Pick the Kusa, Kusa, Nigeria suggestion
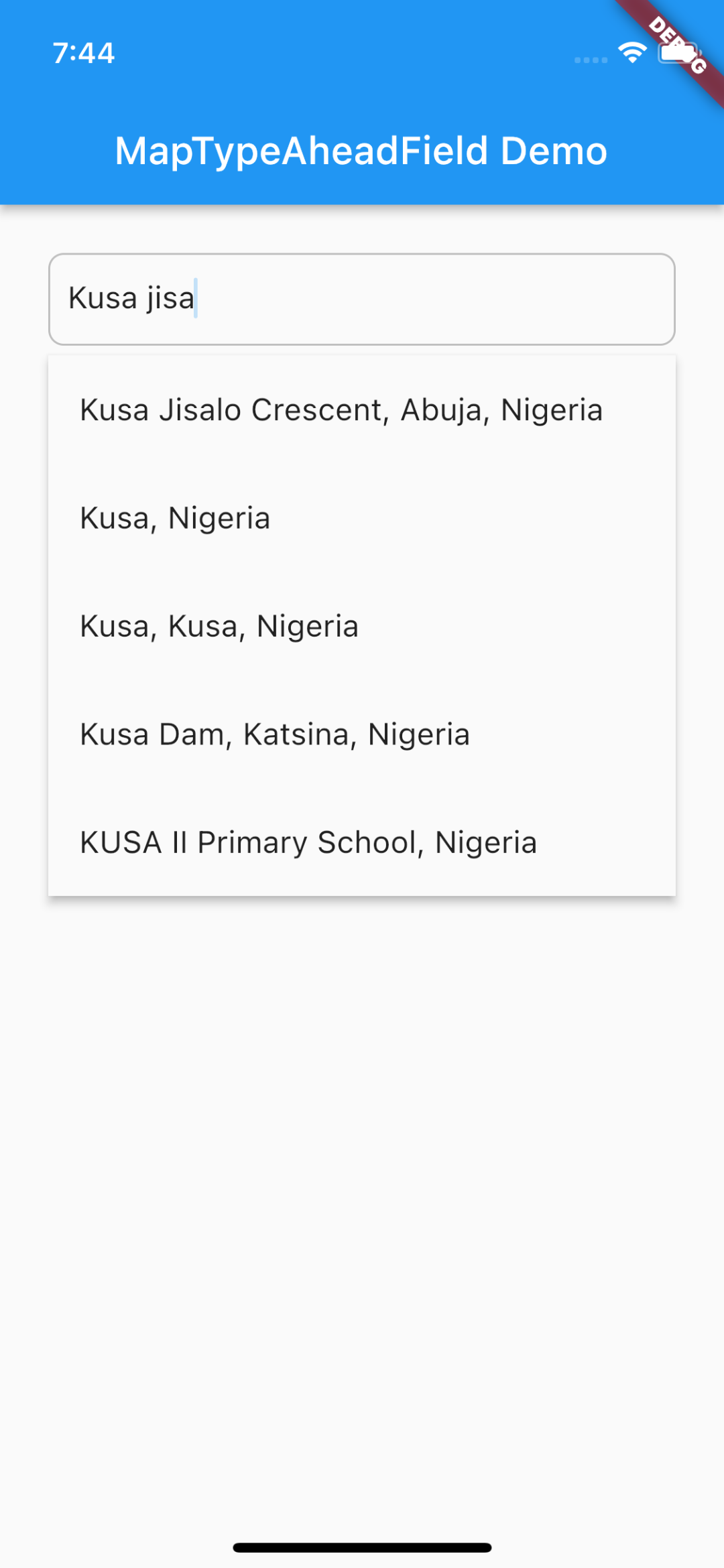This screenshot has width=724, height=1568. [362, 627]
